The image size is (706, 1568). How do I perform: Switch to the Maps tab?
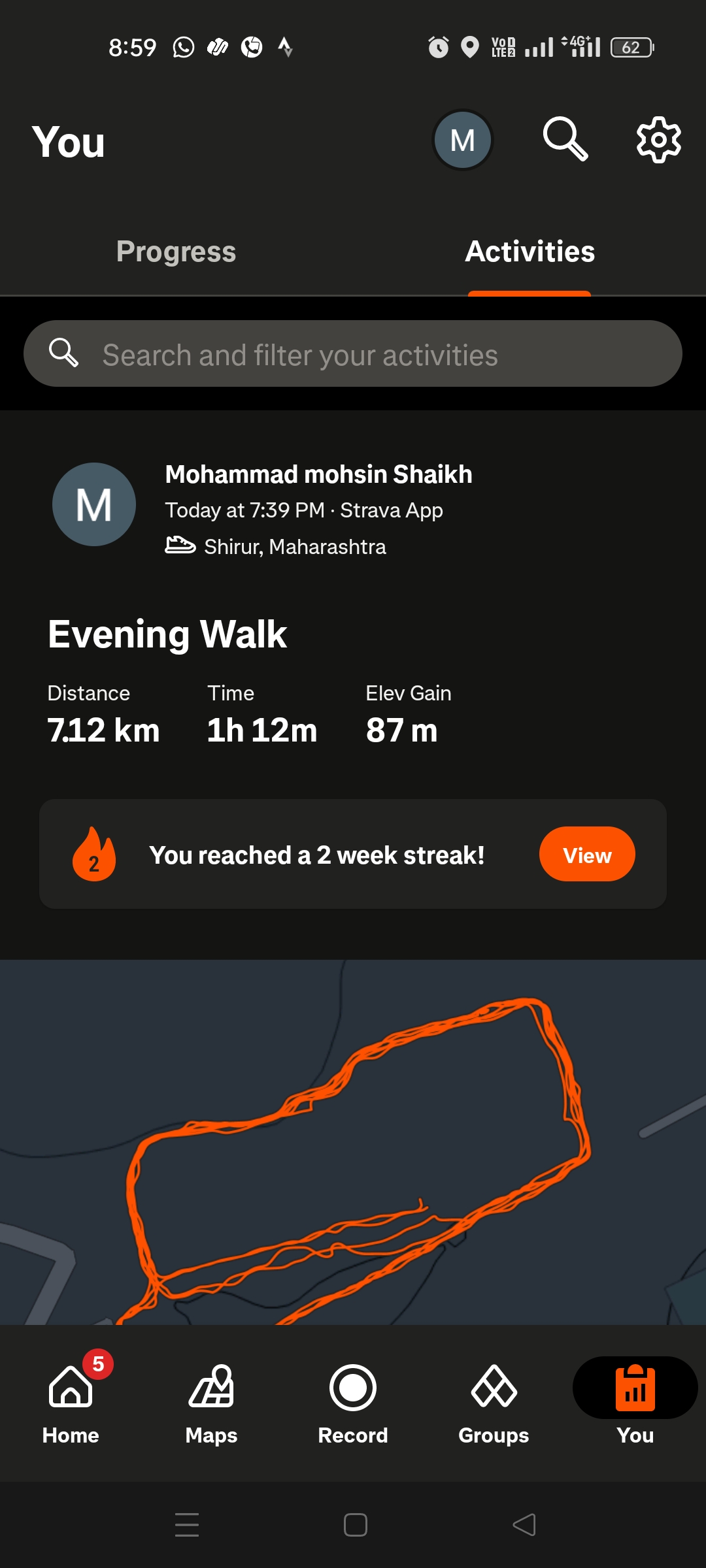point(211,1401)
